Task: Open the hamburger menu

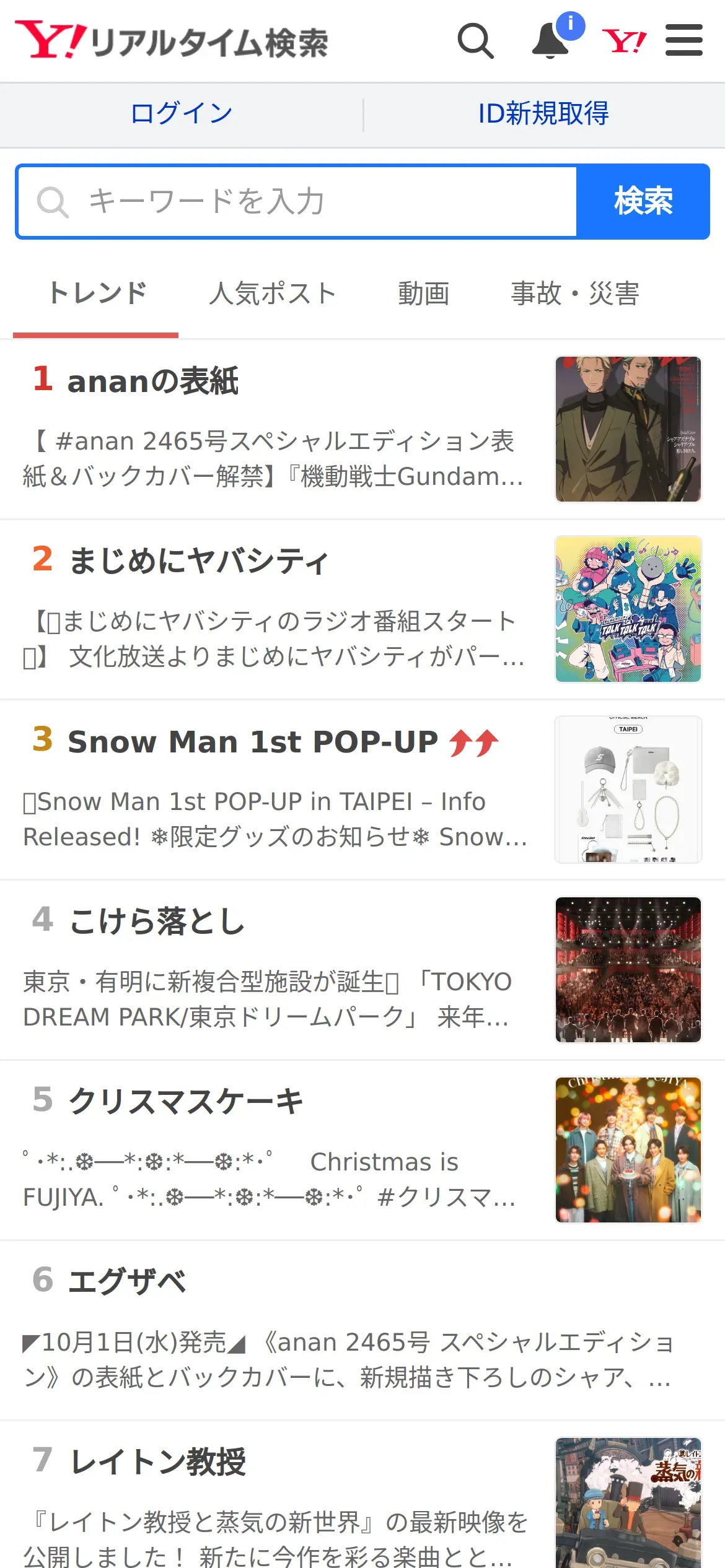Action: coord(683,41)
